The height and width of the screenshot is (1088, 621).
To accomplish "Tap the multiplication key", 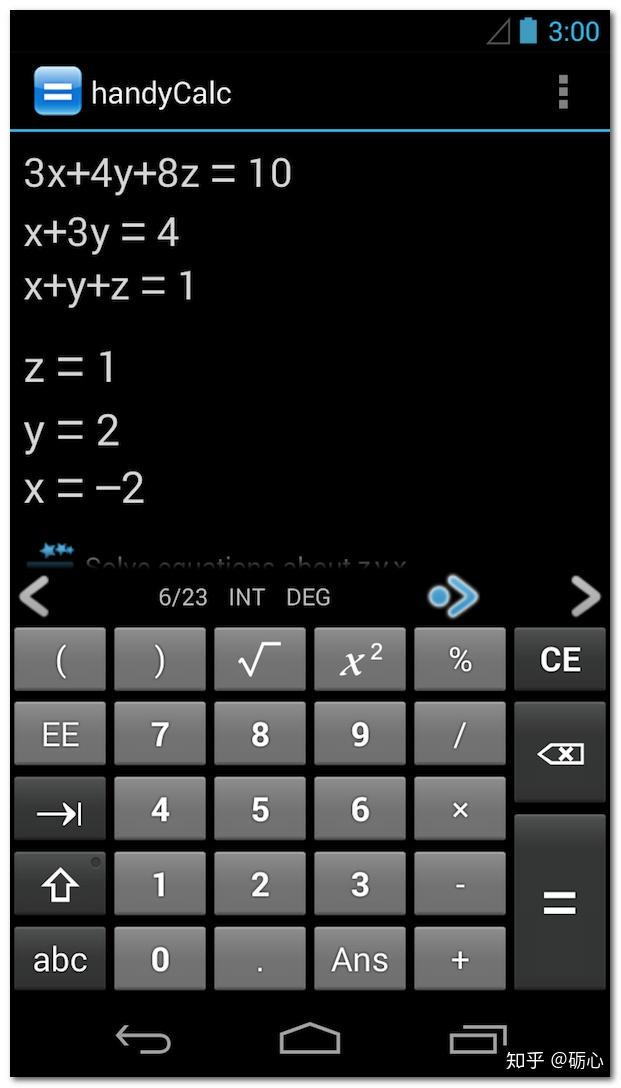I will click(x=459, y=809).
